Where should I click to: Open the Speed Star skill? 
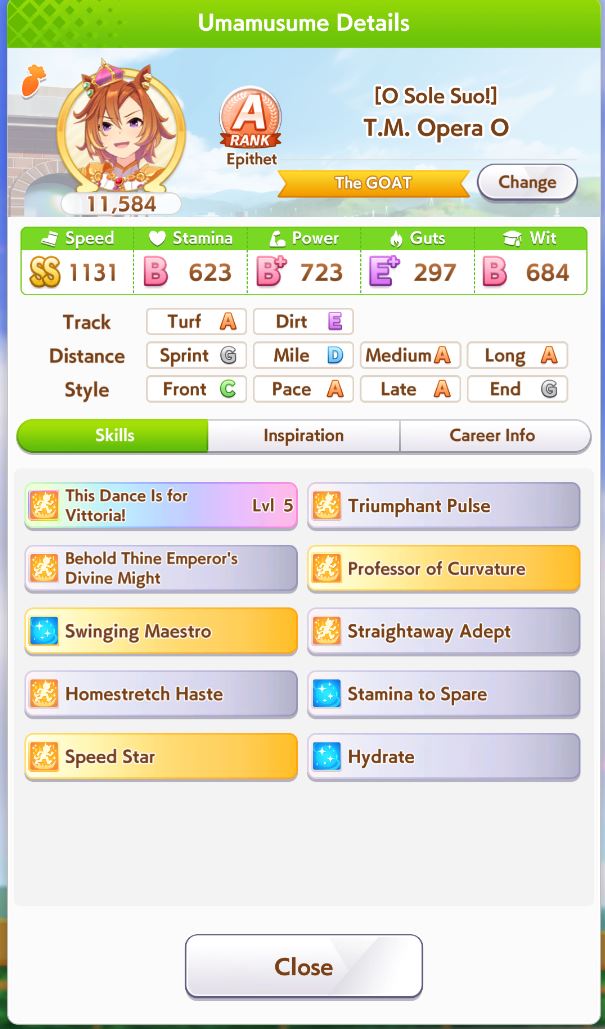click(x=161, y=757)
